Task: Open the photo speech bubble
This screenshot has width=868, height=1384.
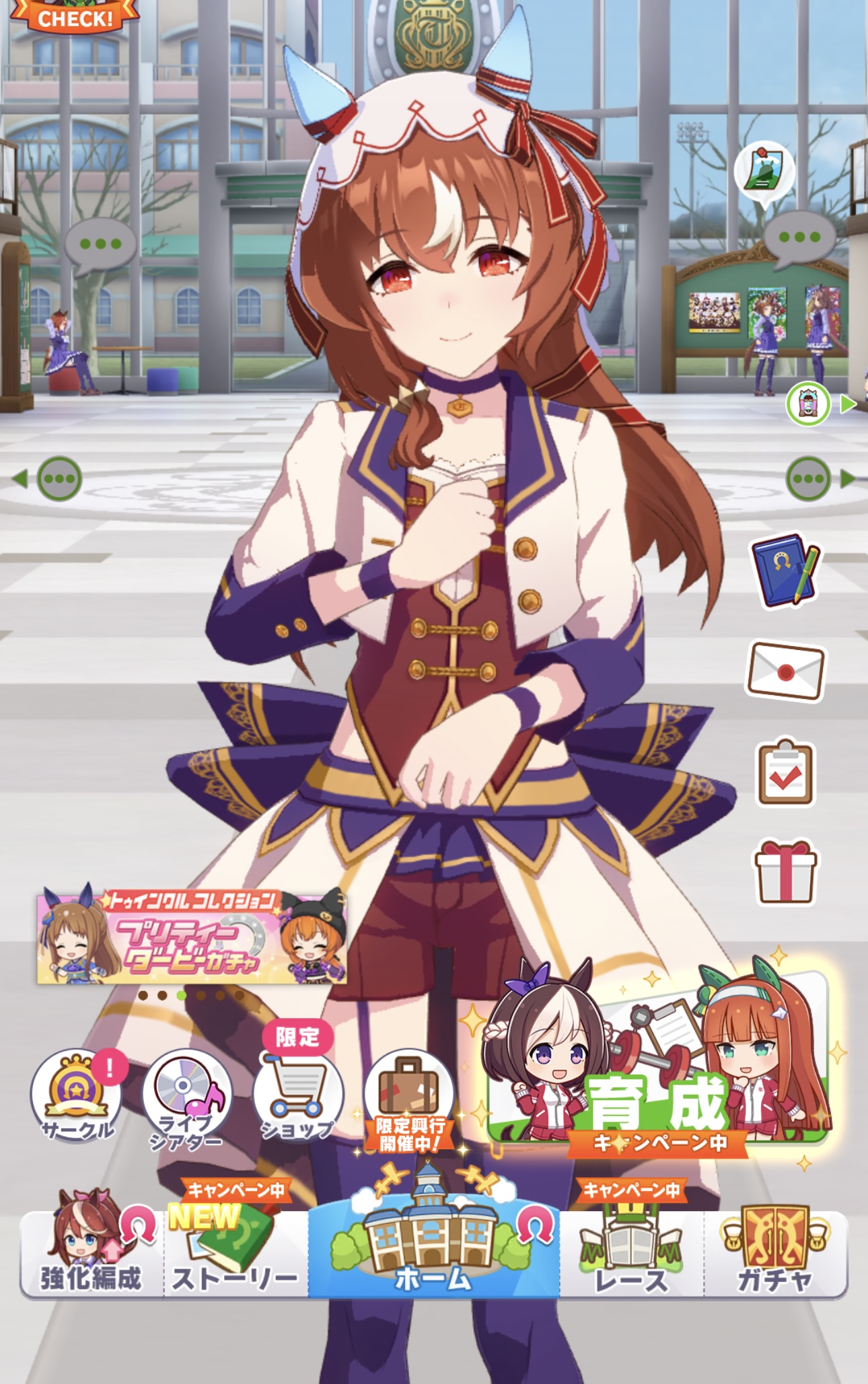Action: point(764,170)
